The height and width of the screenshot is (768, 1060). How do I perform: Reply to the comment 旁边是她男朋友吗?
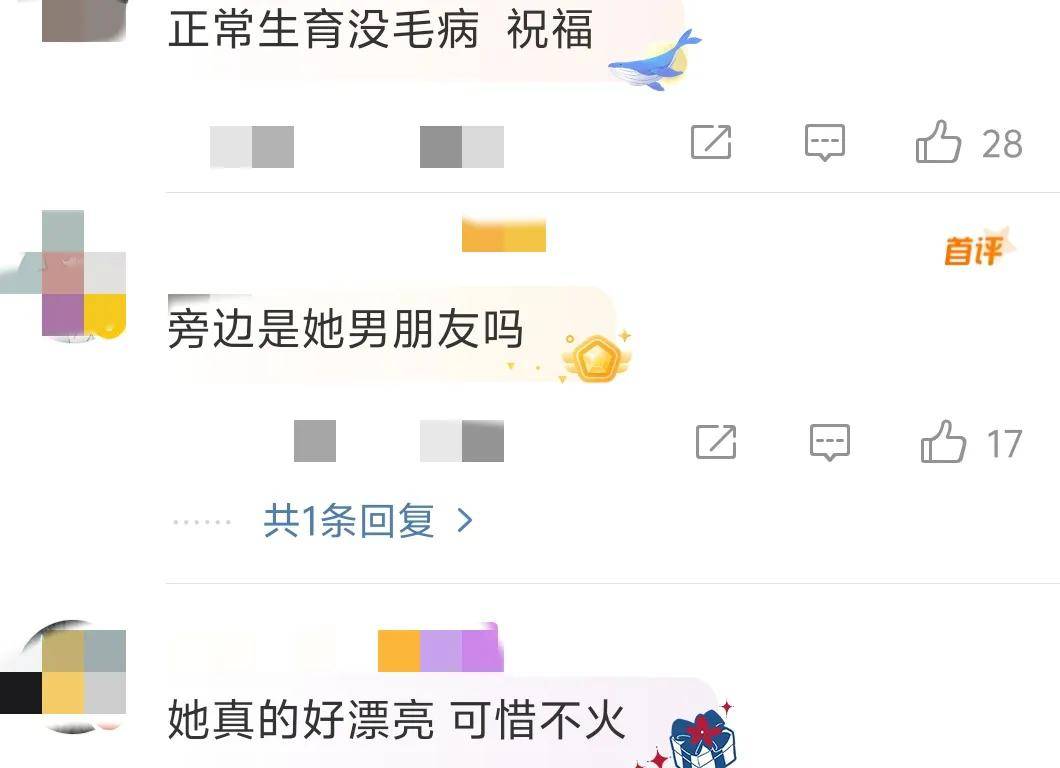point(829,442)
